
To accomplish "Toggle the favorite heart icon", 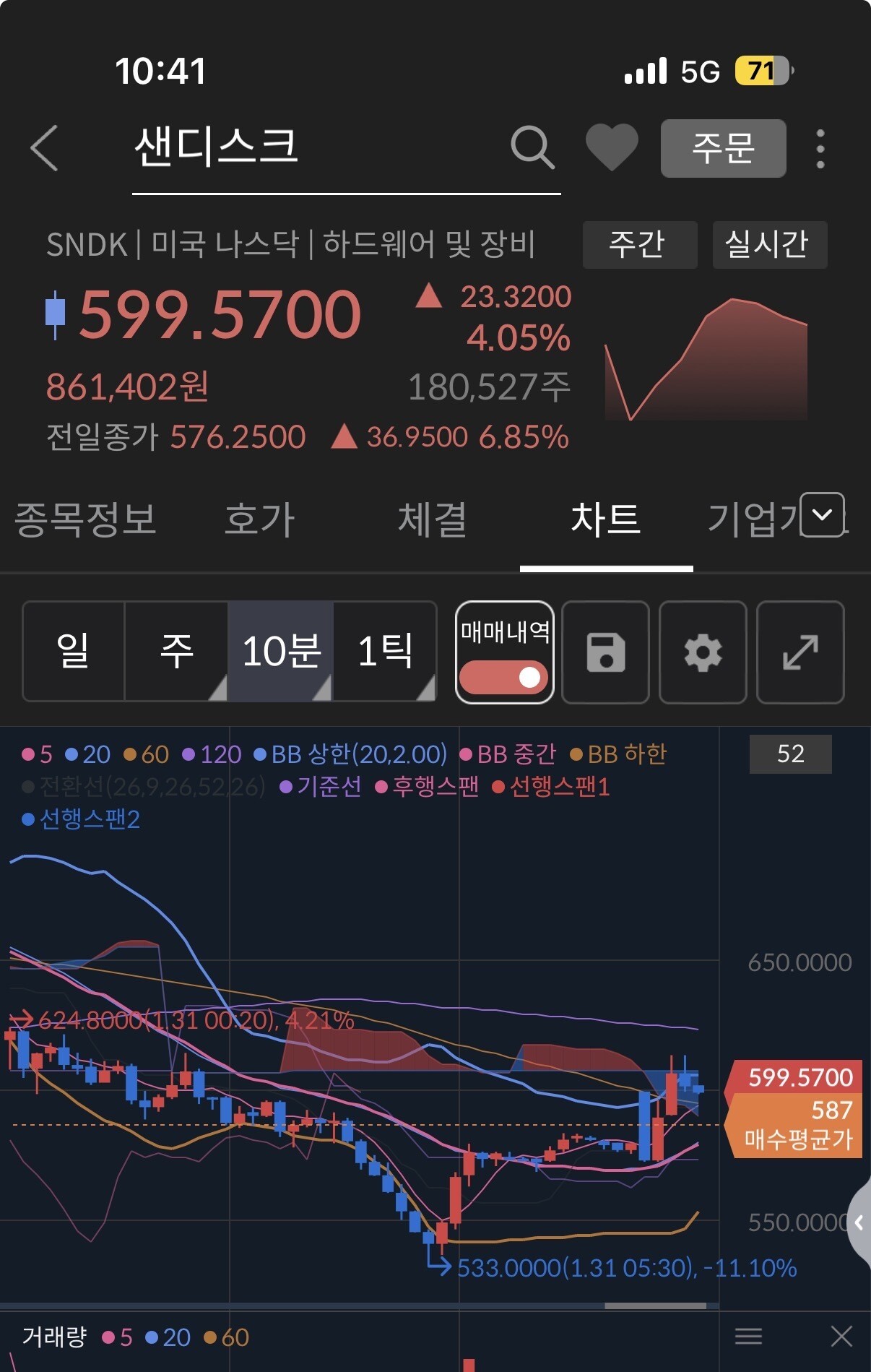I will (x=612, y=147).
